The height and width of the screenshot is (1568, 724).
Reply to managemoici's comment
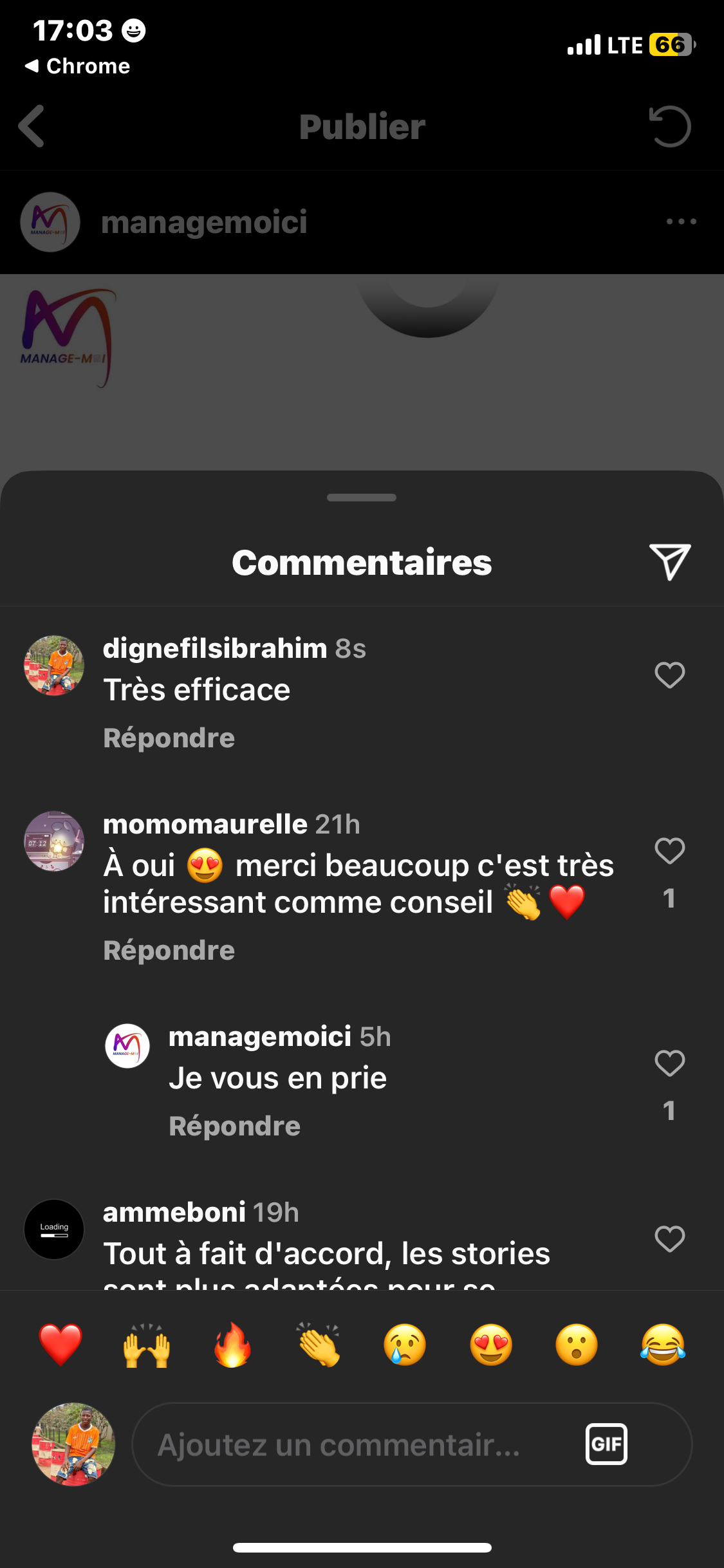234,1126
